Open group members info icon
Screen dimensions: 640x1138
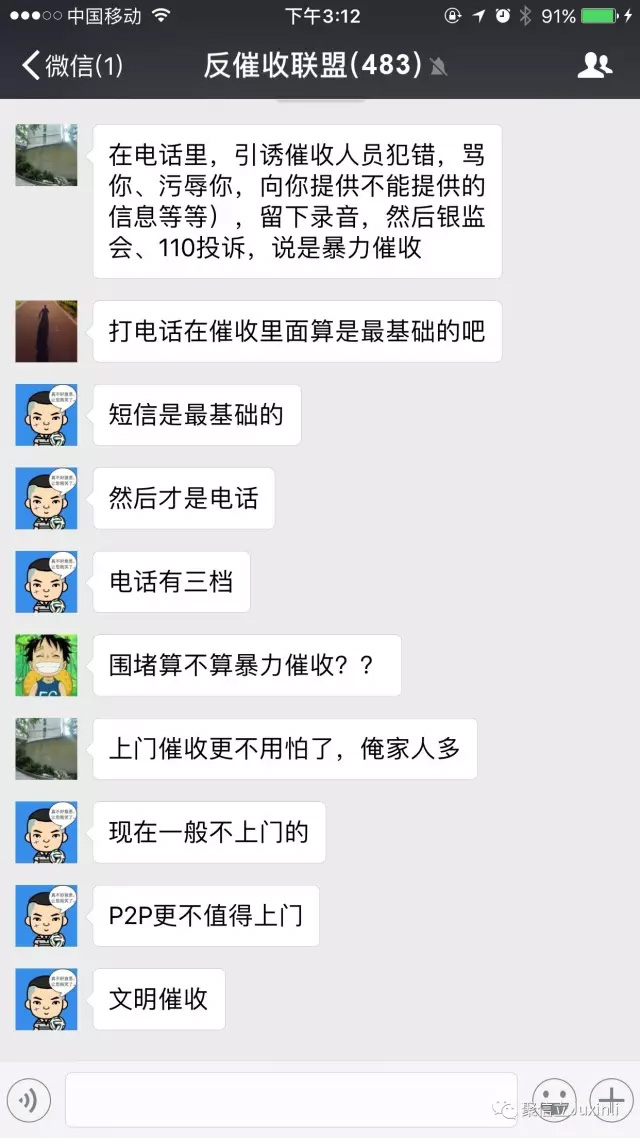[595, 66]
